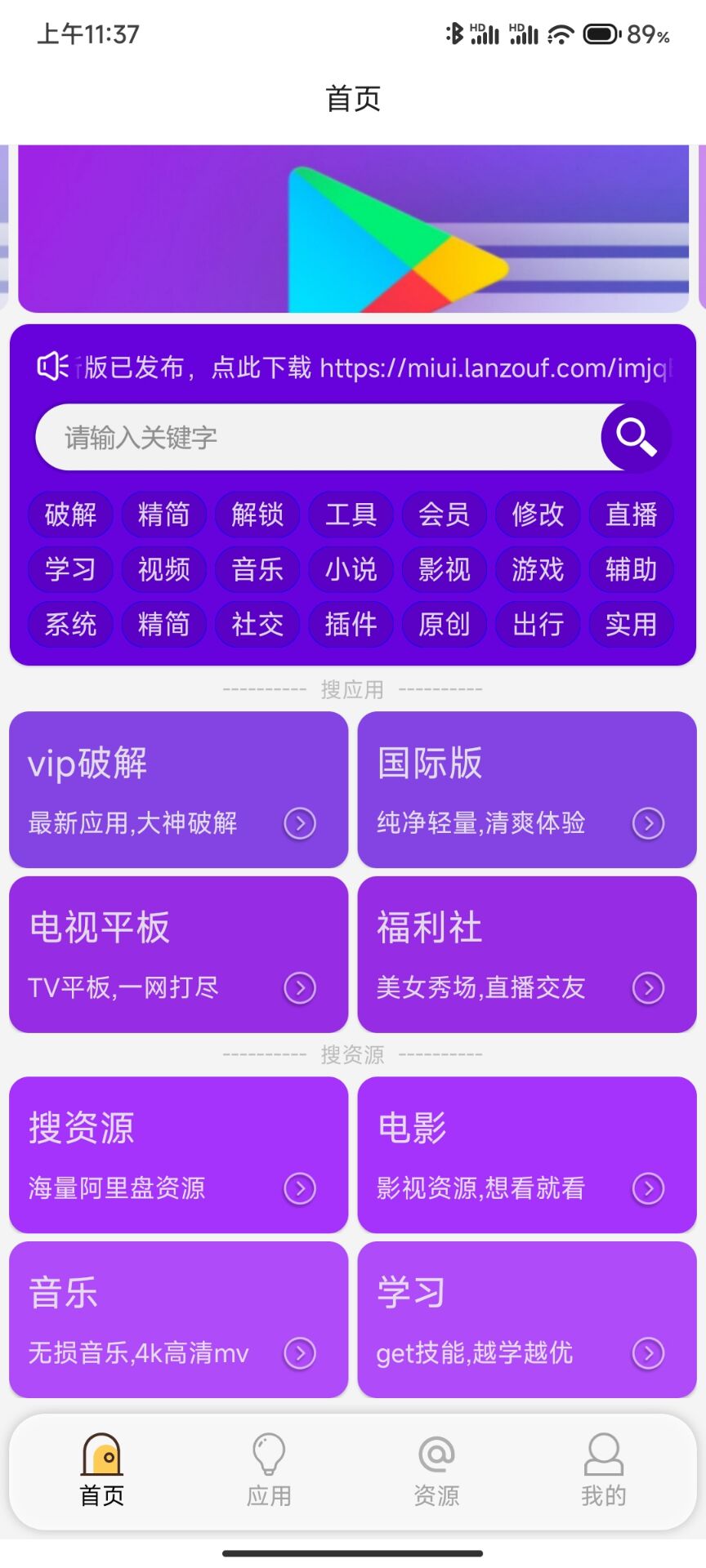Image resolution: width=706 pixels, height=1568 pixels.
Task: Choose the 实用 tag chip
Action: [x=631, y=625]
